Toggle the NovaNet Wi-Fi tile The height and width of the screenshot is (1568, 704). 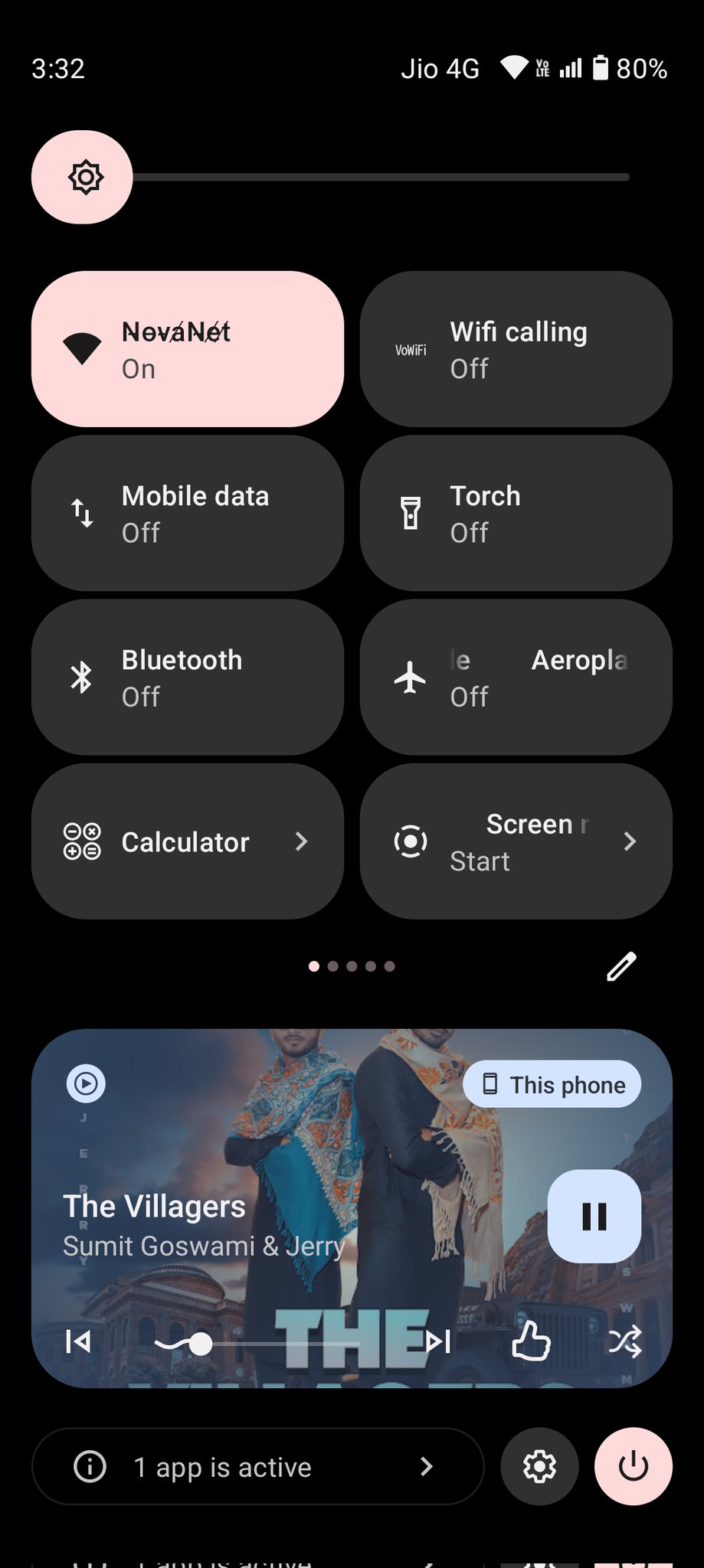point(187,349)
